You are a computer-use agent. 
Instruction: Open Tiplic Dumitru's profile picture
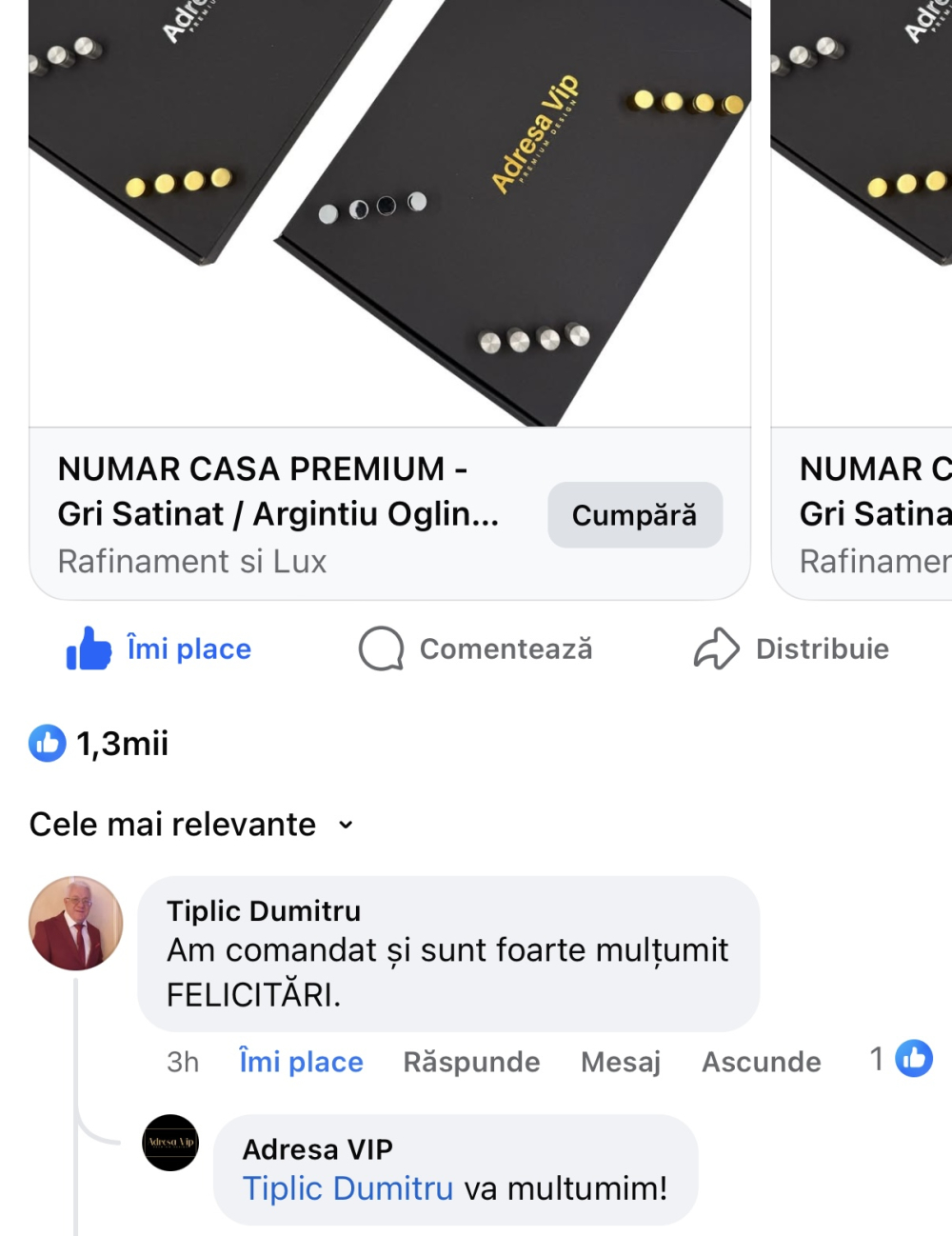click(76, 923)
